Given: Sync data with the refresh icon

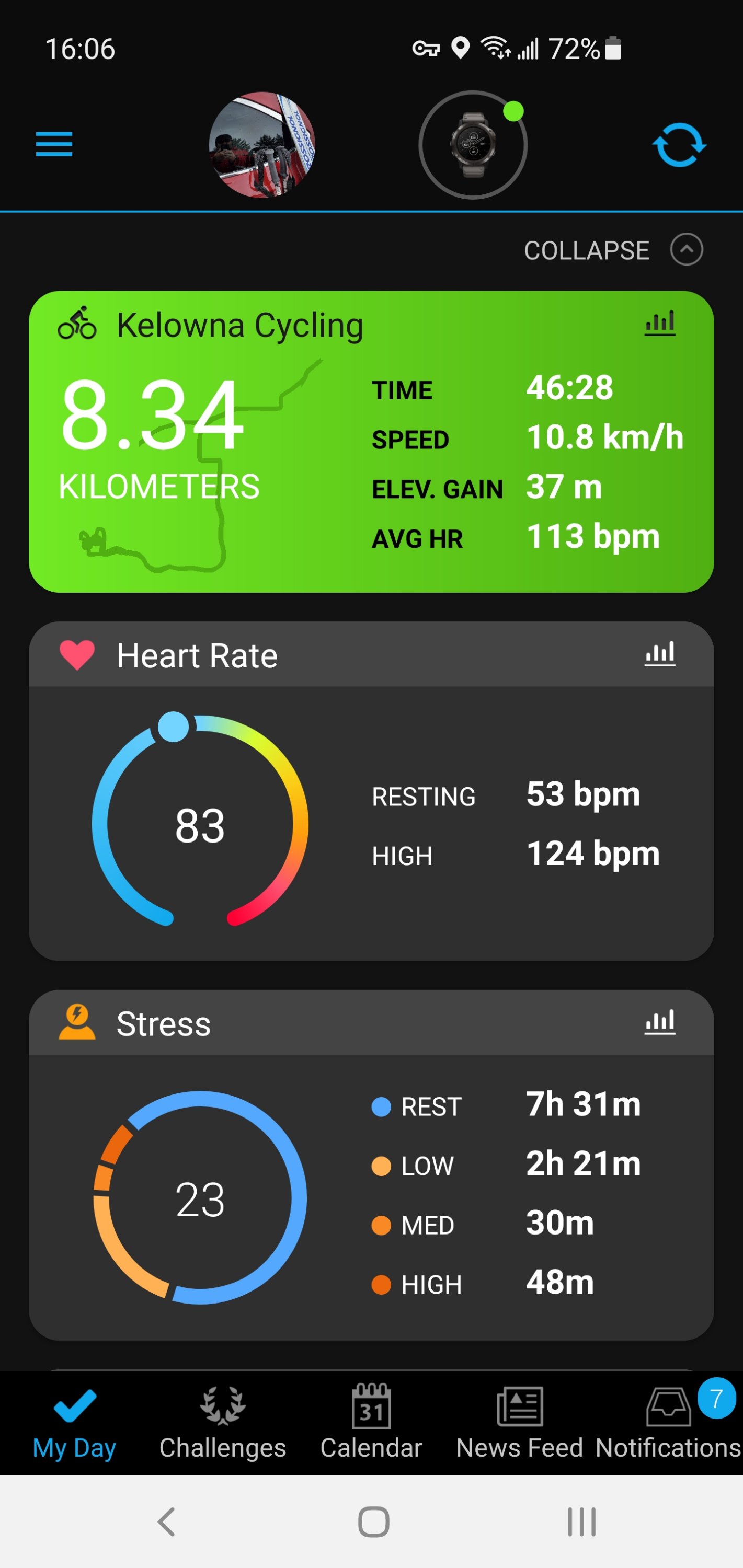Looking at the screenshot, I should (679, 145).
